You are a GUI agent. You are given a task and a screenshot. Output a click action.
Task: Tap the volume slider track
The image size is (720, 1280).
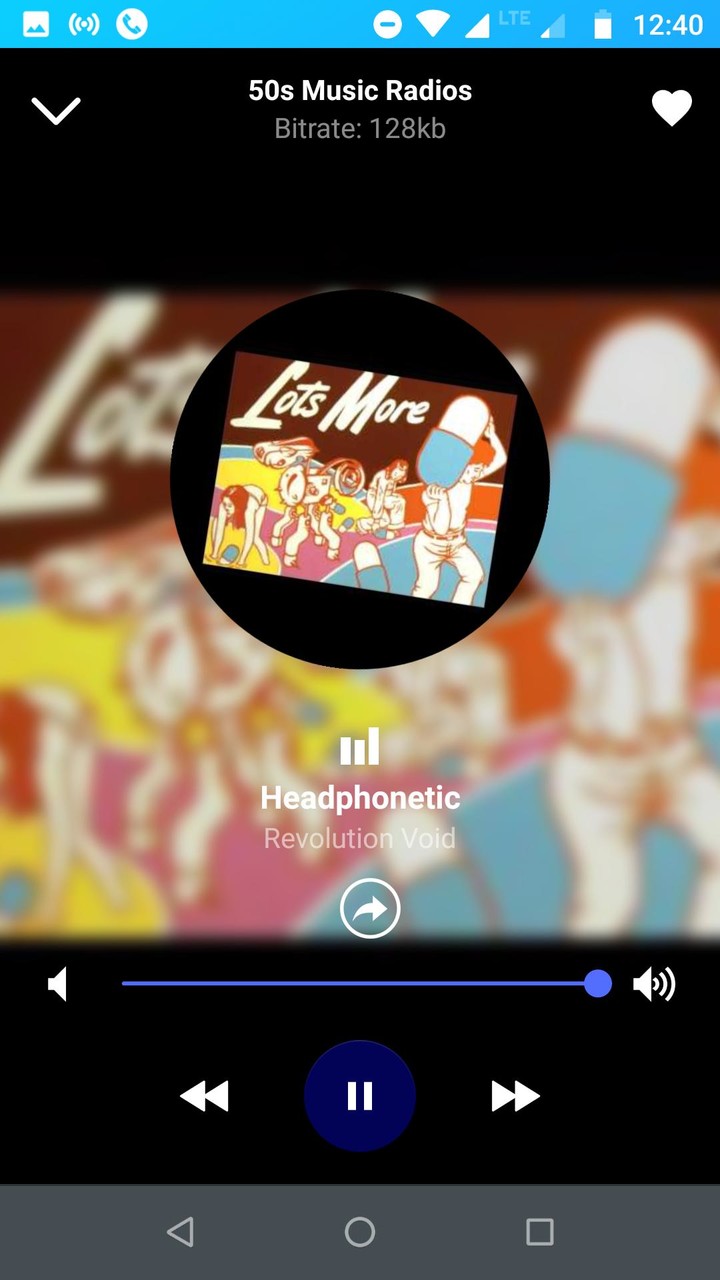[x=360, y=984]
